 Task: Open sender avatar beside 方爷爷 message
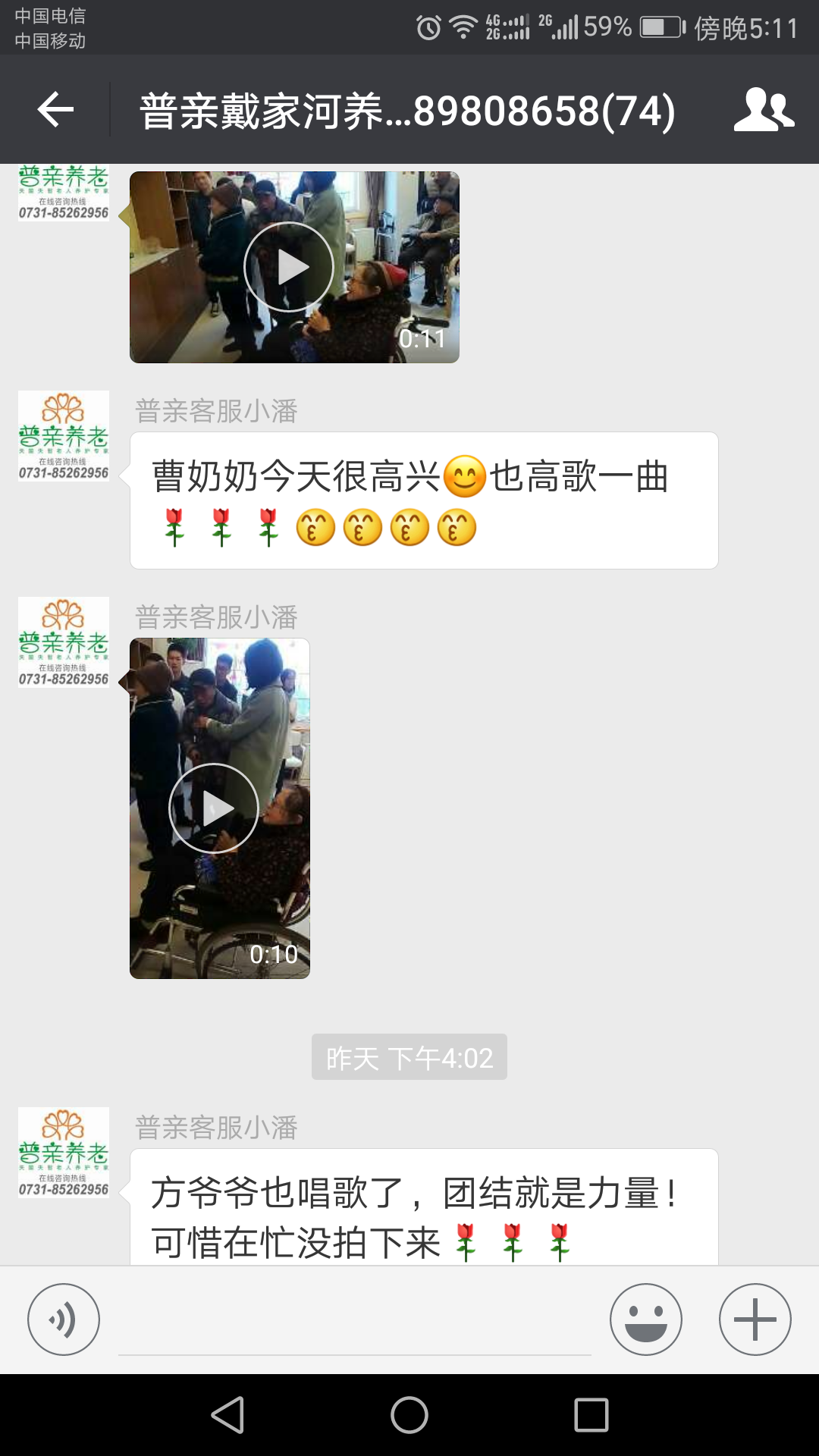coord(64,1153)
